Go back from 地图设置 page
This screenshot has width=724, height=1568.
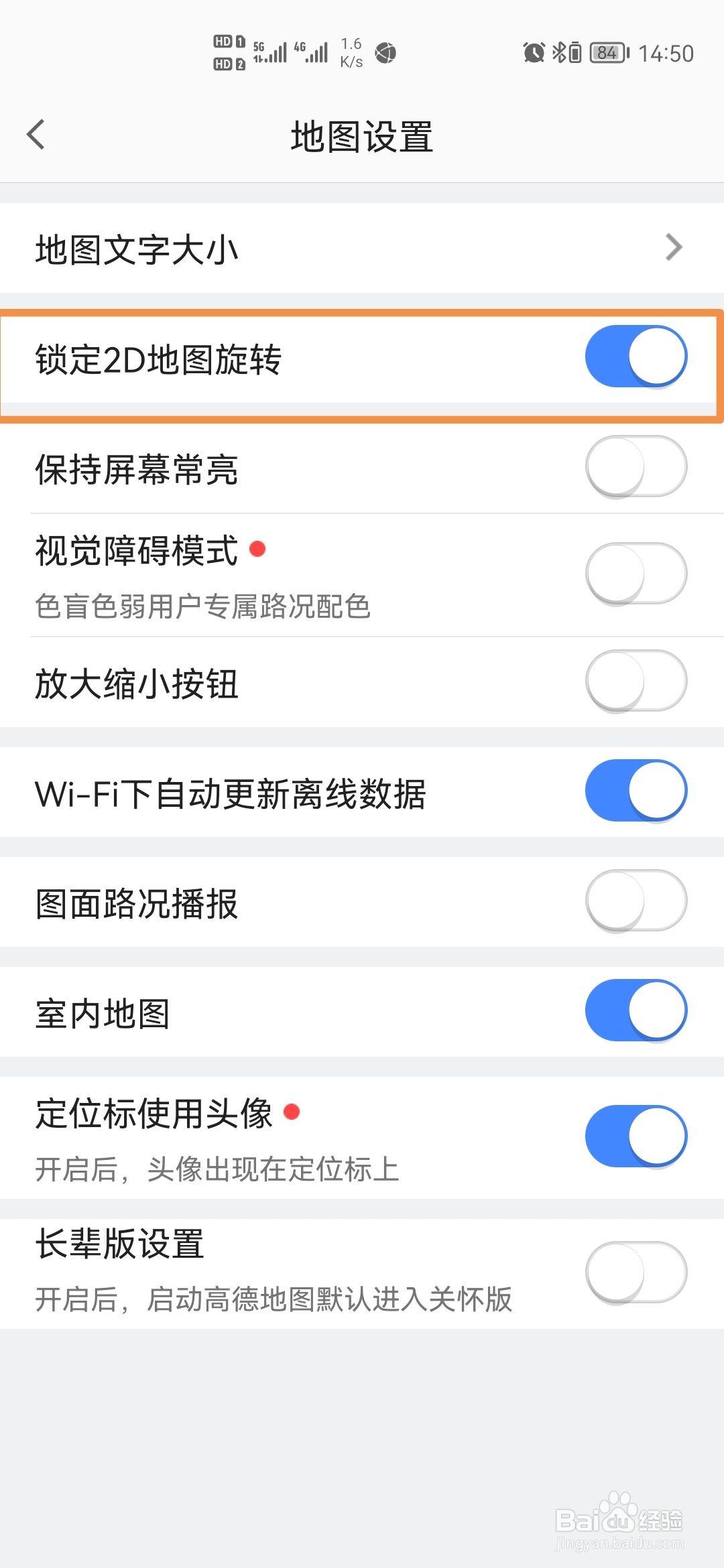[x=36, y=135]
